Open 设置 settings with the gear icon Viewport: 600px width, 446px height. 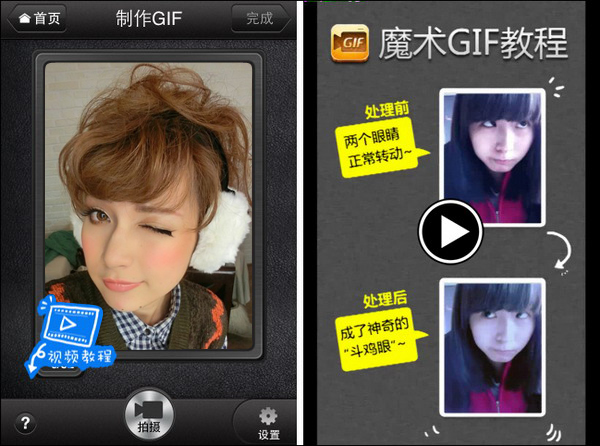(268, 422)
